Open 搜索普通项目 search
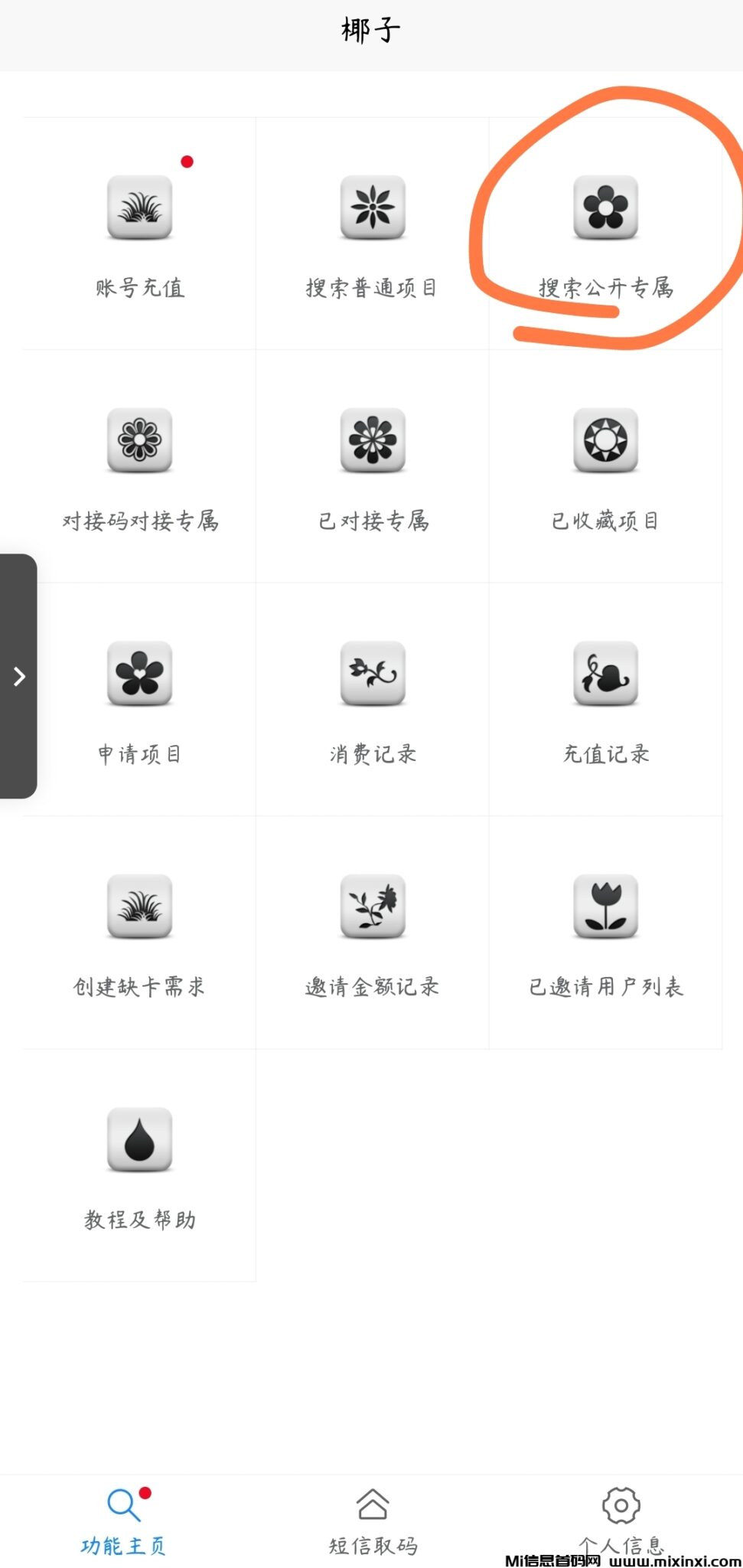The image size is (743, 1568). tap(372, 234)
